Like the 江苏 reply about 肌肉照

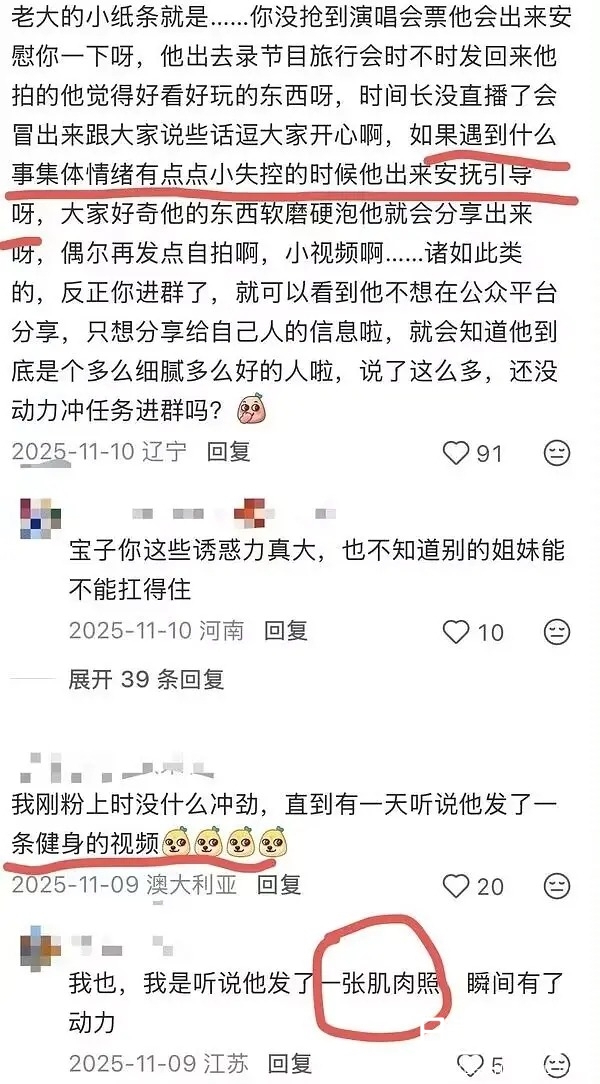point(472,1064)
